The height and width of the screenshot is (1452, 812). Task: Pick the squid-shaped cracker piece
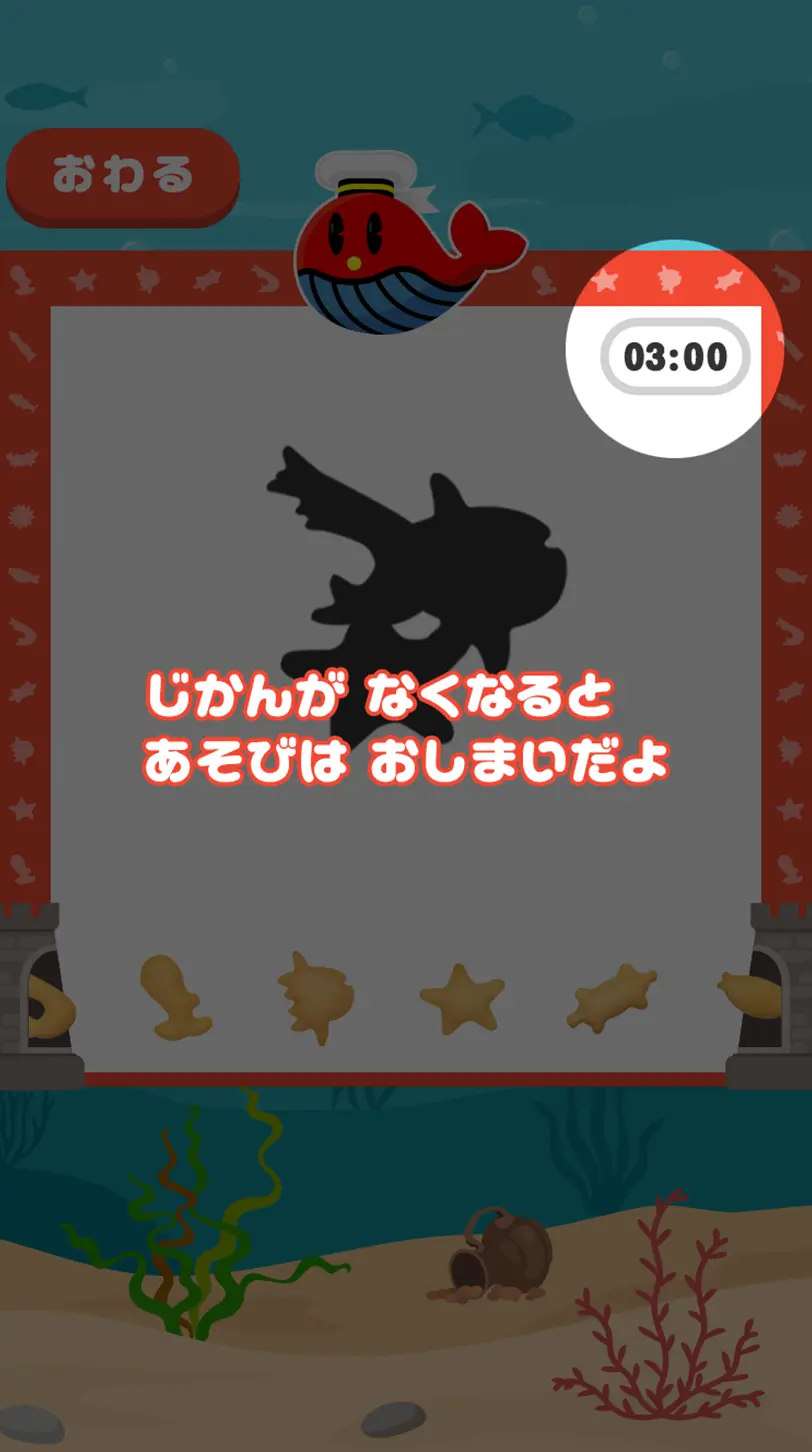point(174,996)
